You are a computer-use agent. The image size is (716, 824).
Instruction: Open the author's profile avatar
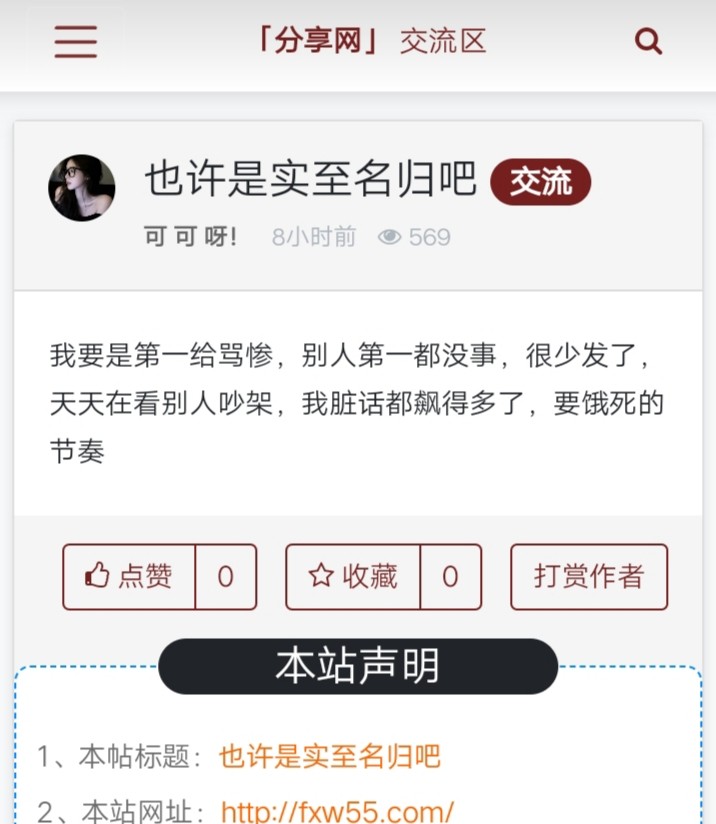pos(82,188)
